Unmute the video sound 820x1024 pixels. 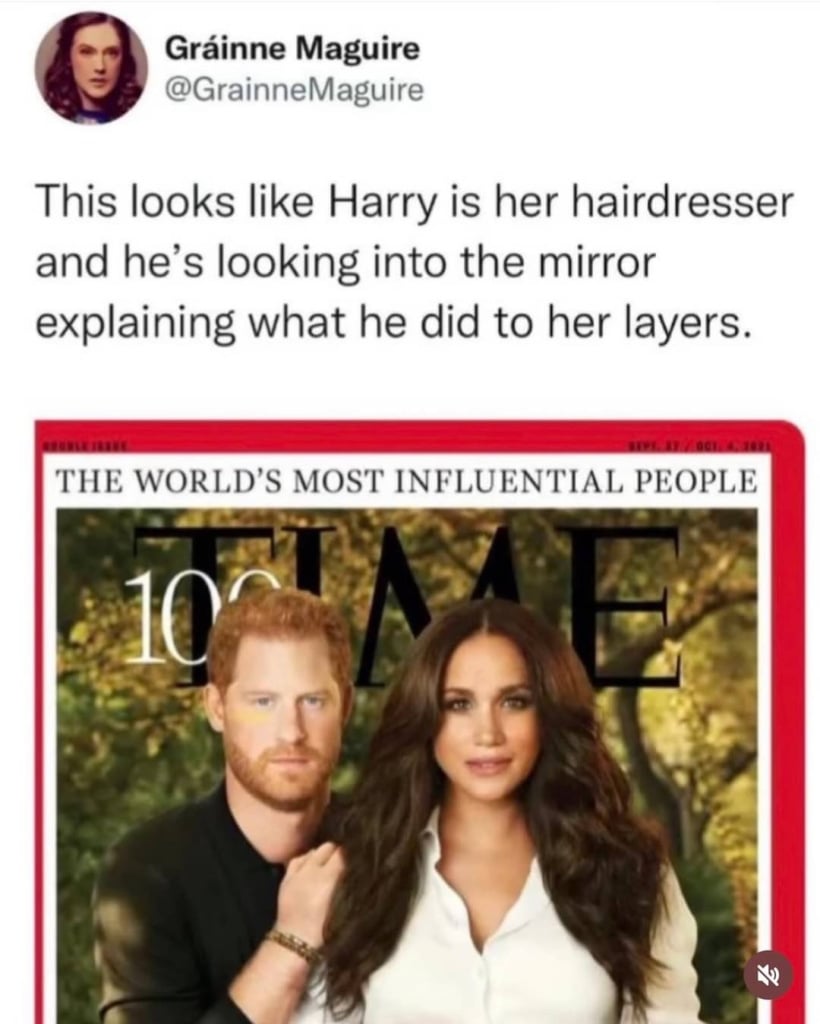tap(769, 974)
